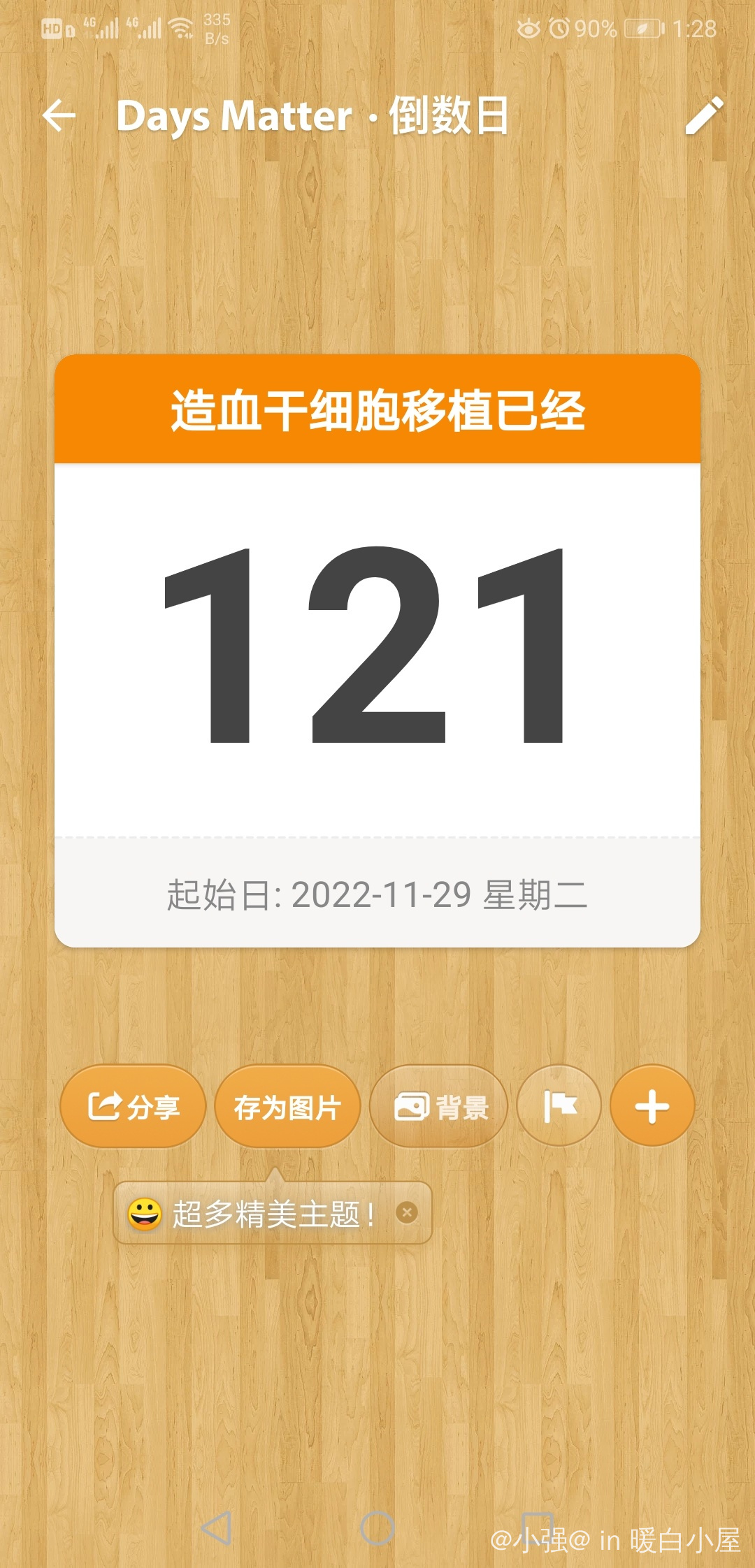
Task: Save the card using 存为图片
Action: (x=287, y=1106)
